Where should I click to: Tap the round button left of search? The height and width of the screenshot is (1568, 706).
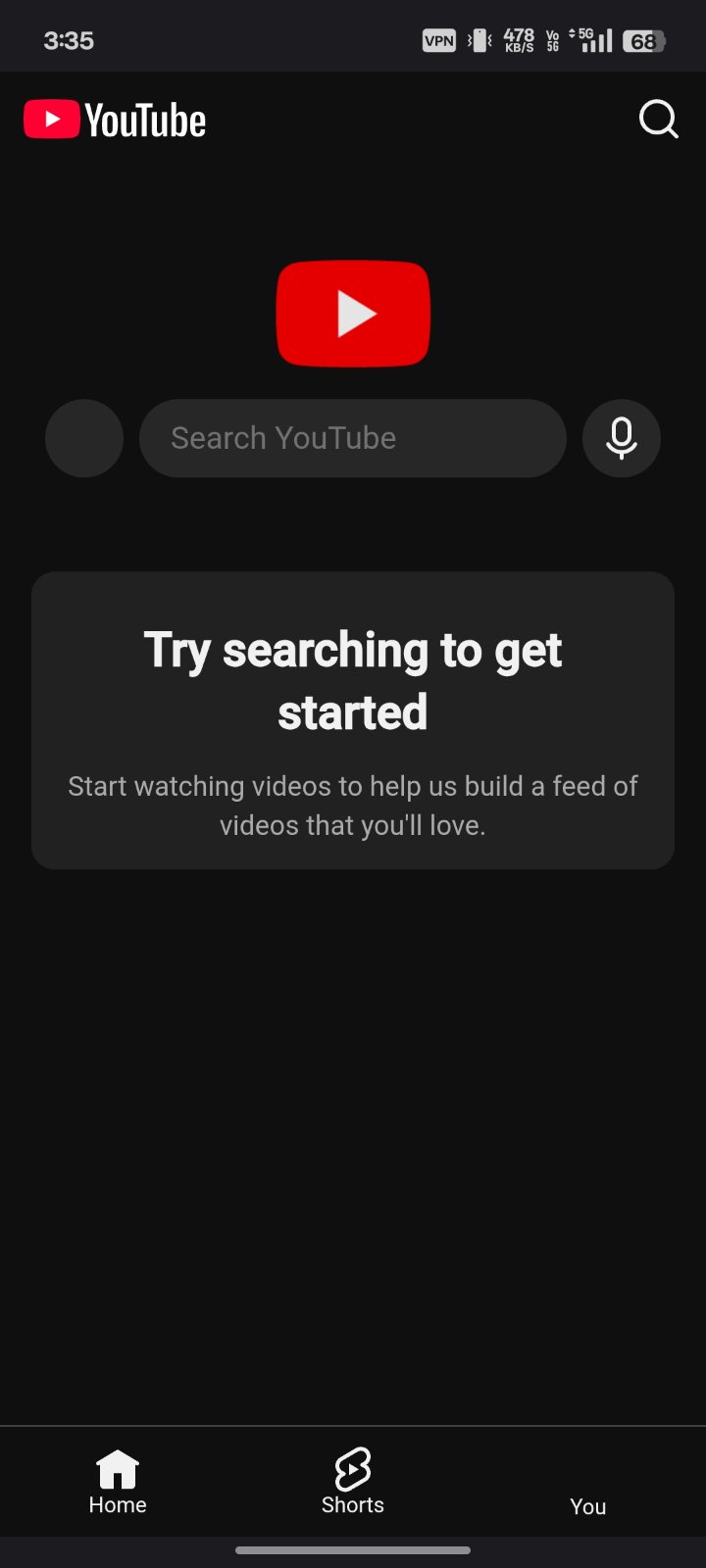(84, 438)
